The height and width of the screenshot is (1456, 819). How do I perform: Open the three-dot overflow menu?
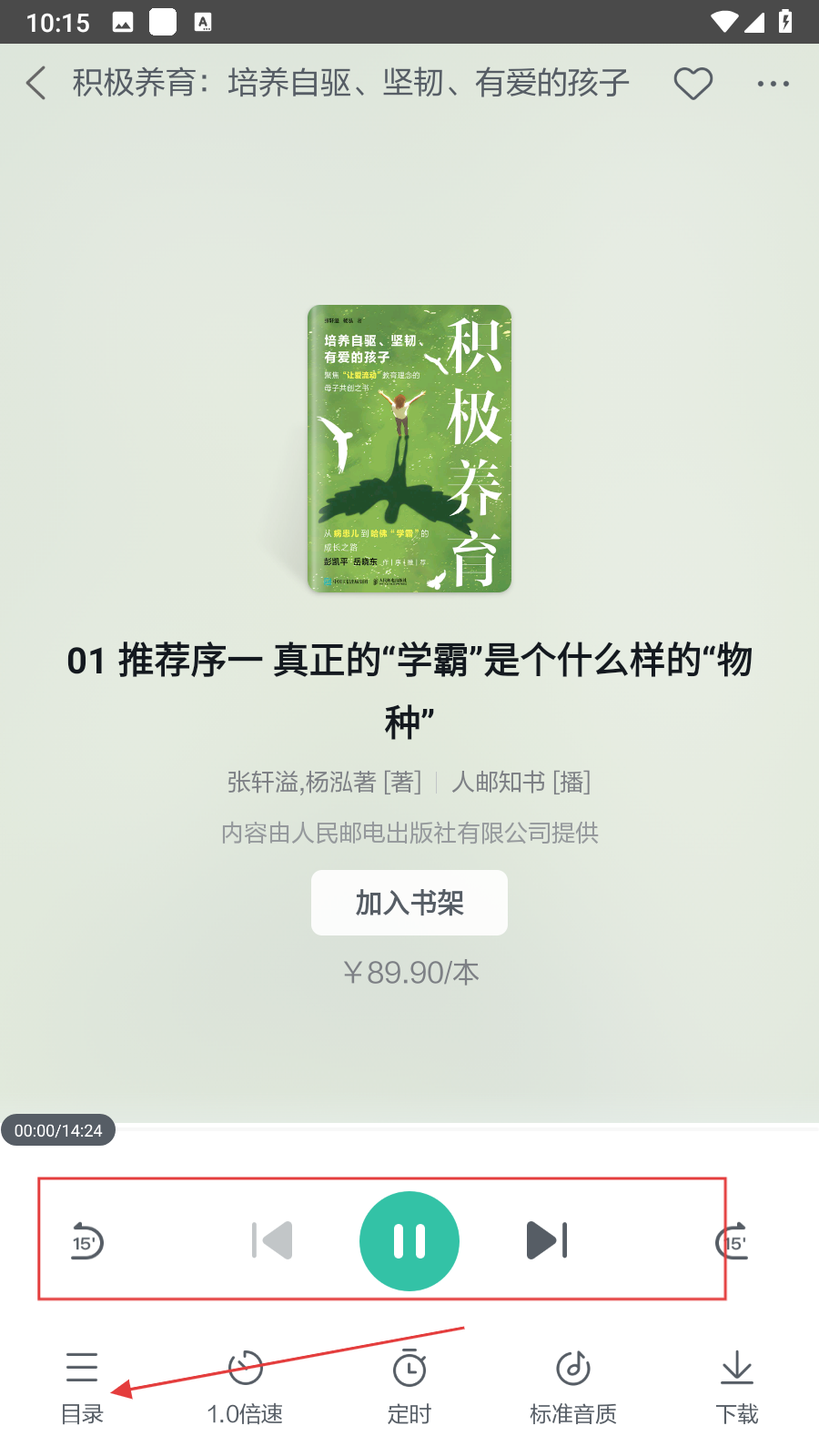click(773, 84)
